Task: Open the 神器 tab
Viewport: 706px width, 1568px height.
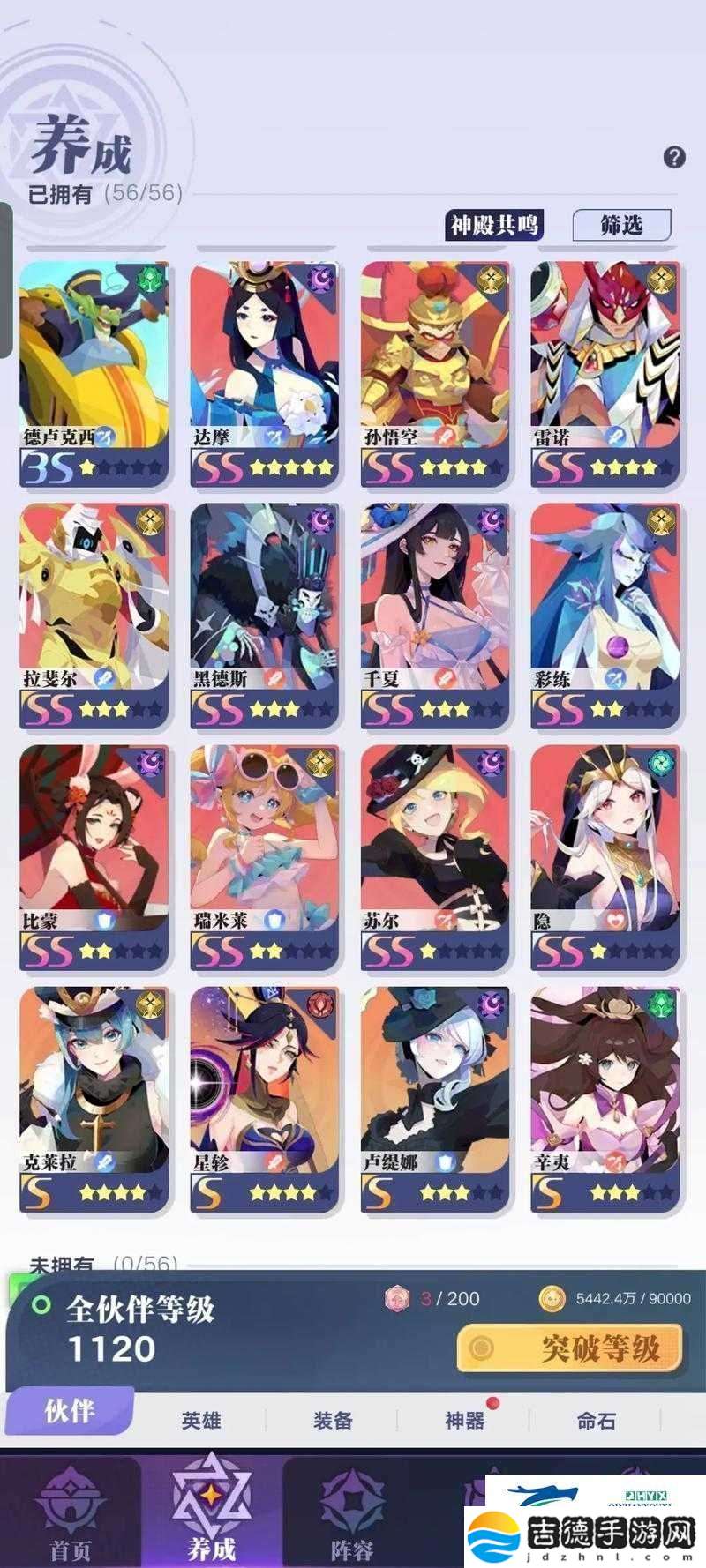Action: (x=464, y=1420)
